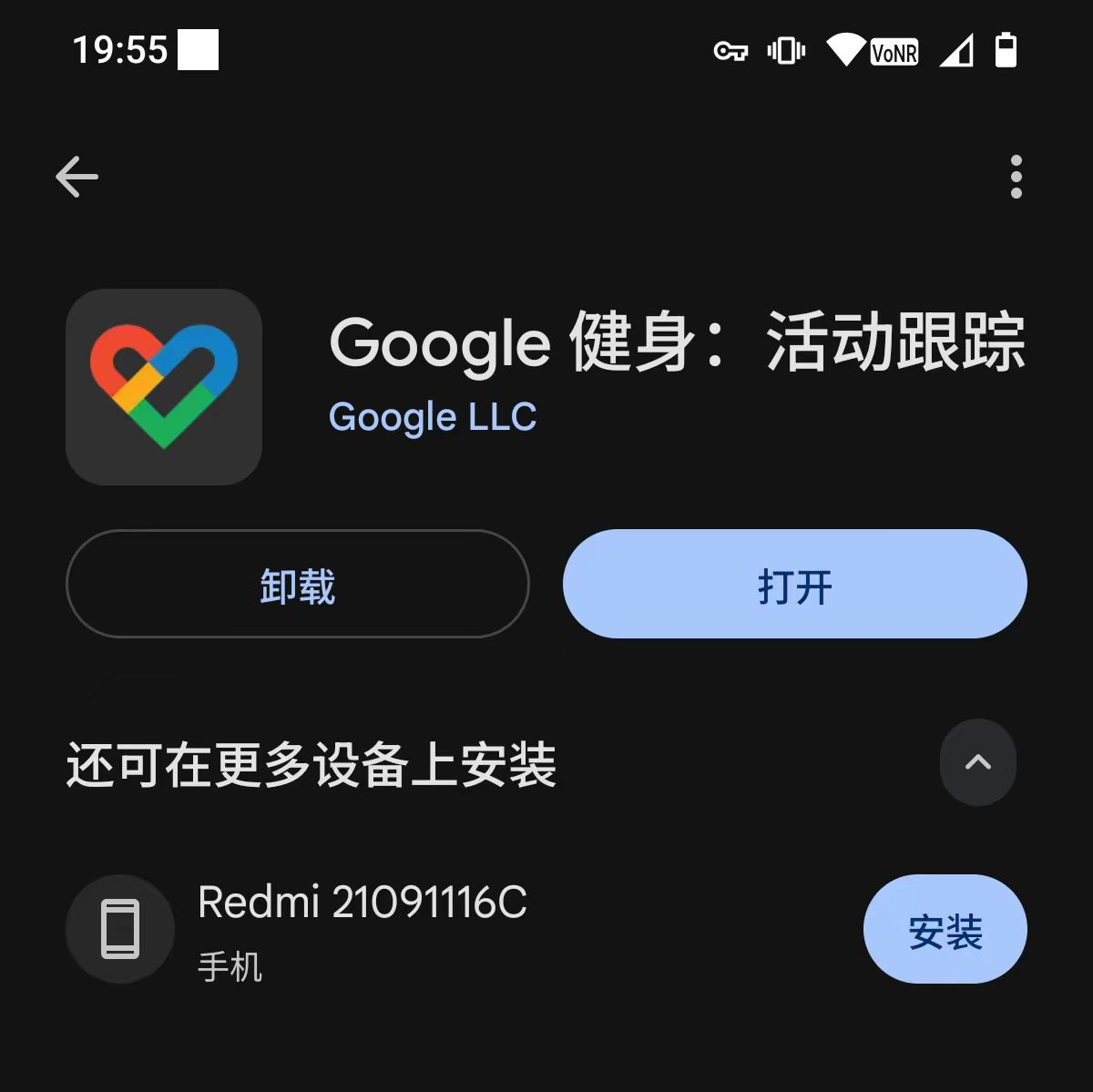Image resolution: width=1093 pixels, height=1092 pixels.
Task: Open the app with 打开 button
Action: click(x=794, y=585)
